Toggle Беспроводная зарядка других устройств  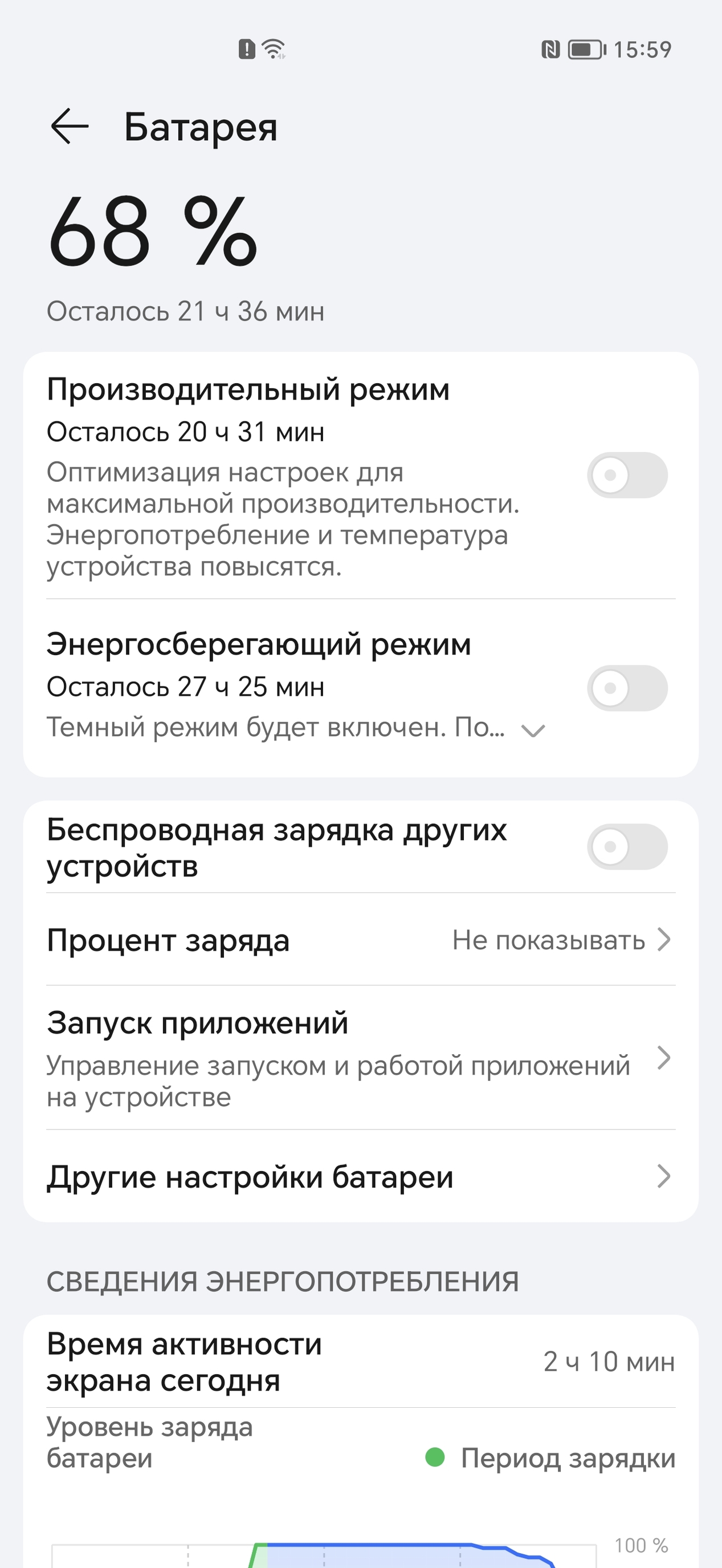626,847
